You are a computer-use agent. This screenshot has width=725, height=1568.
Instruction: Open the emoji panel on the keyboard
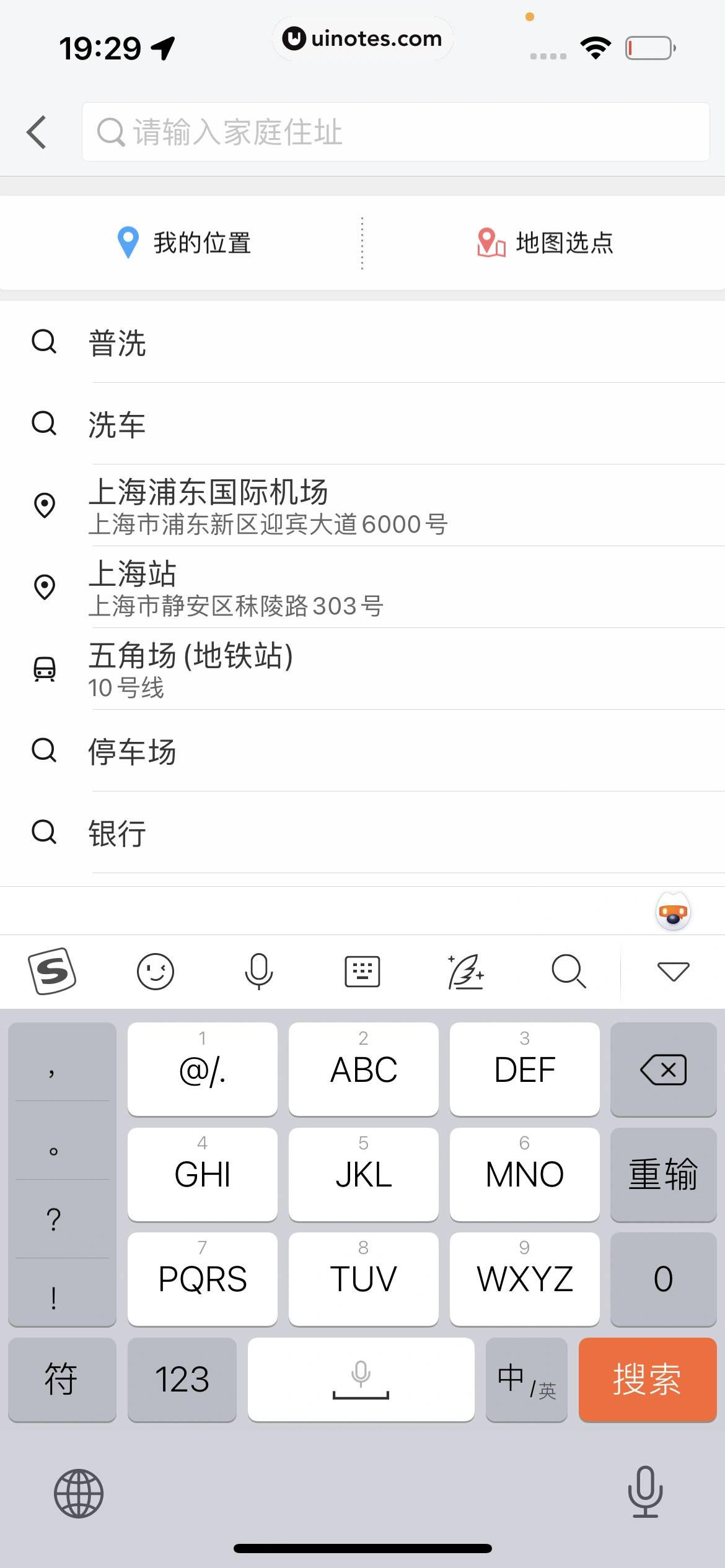(156, 971)
